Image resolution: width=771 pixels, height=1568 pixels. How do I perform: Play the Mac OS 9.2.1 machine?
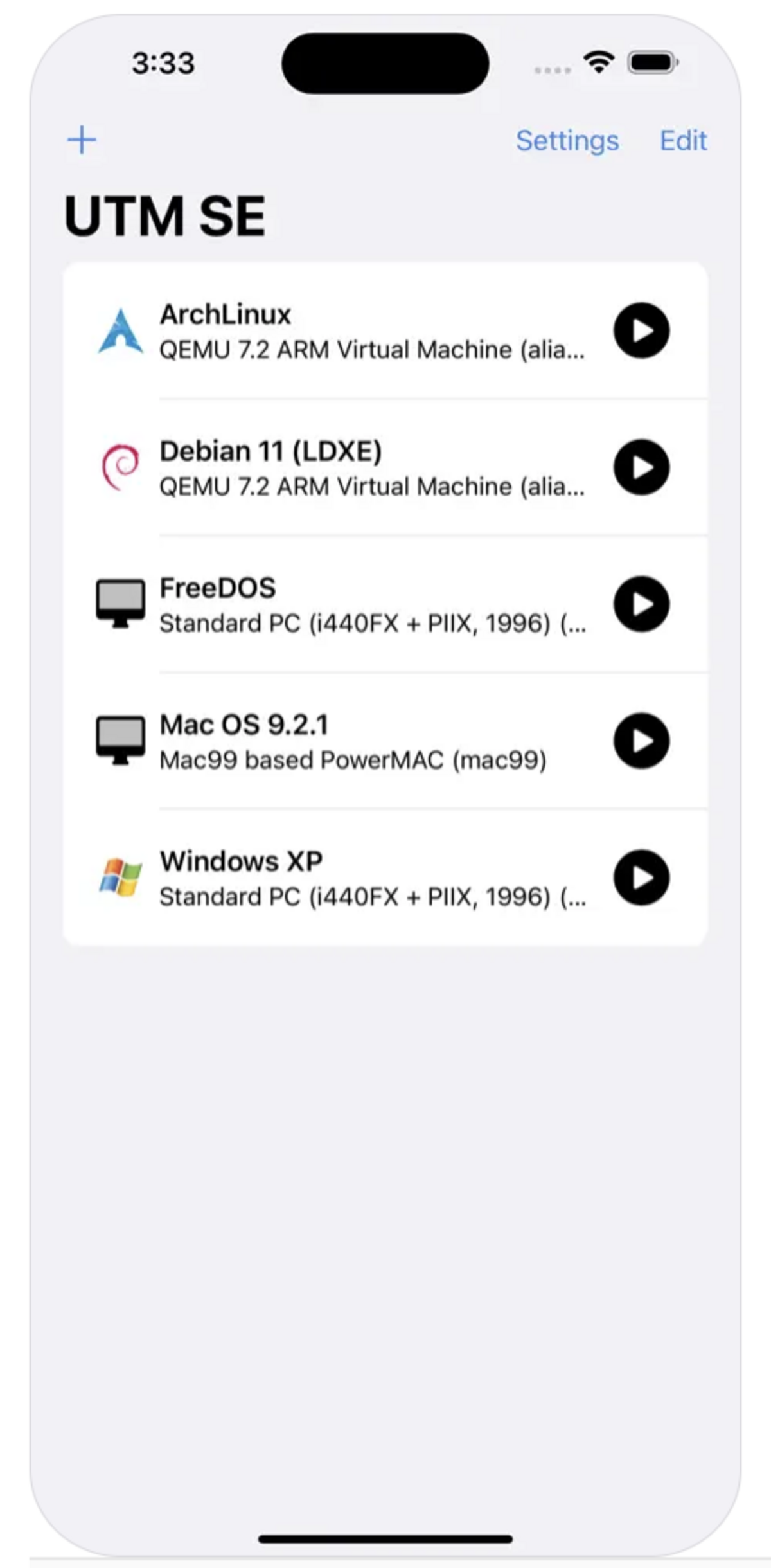point(641,741)
